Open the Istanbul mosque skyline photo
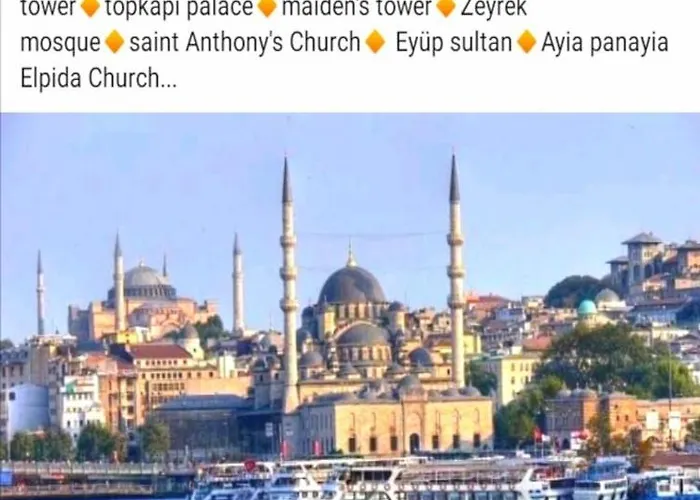Viewport: 700px width, 500px height. click(350, 305)
